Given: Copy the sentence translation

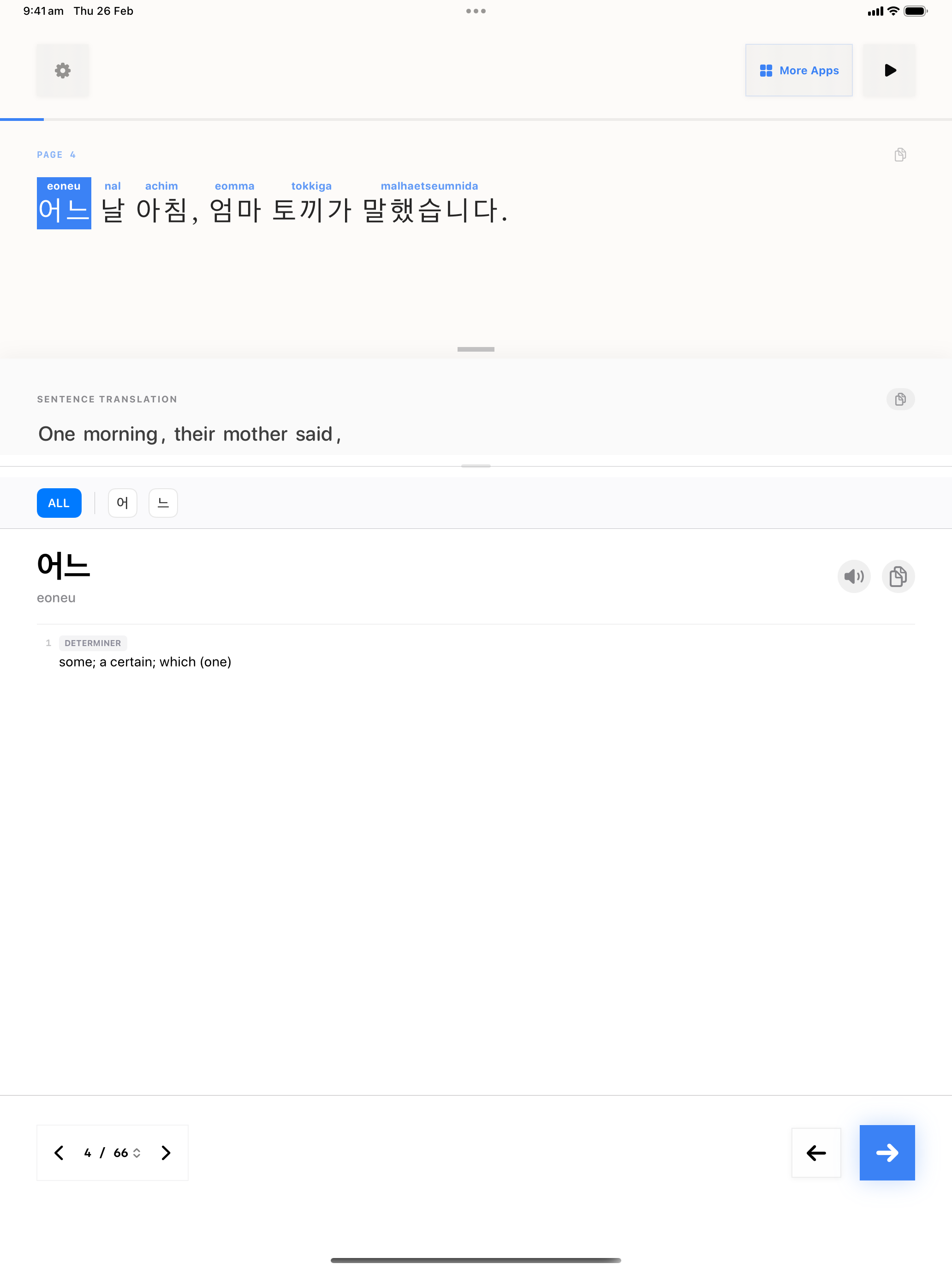Looking at the screenshot, I should tap(900, 399).
